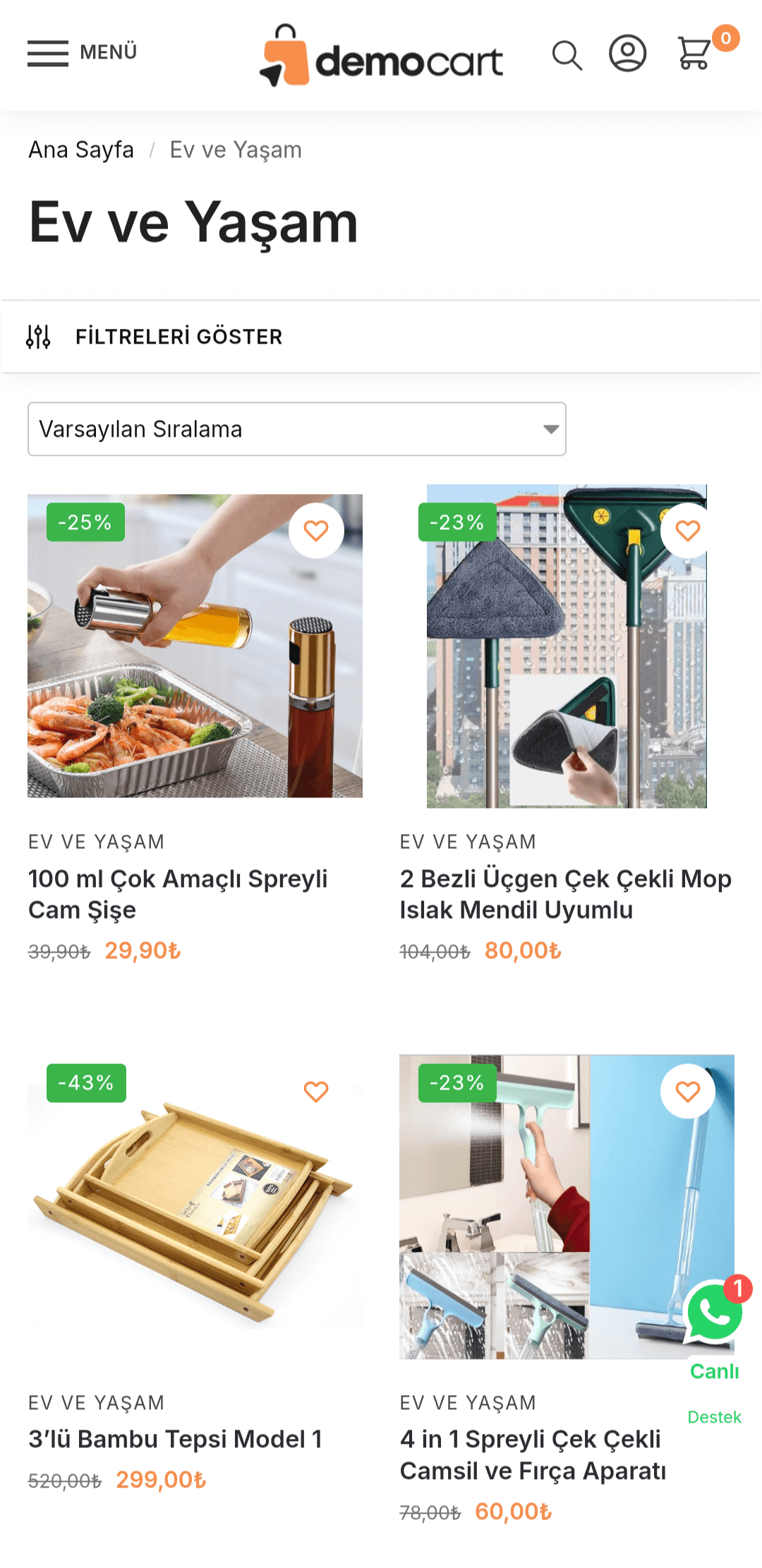Toggle wishlist heart on the spray bottle product

316,529
